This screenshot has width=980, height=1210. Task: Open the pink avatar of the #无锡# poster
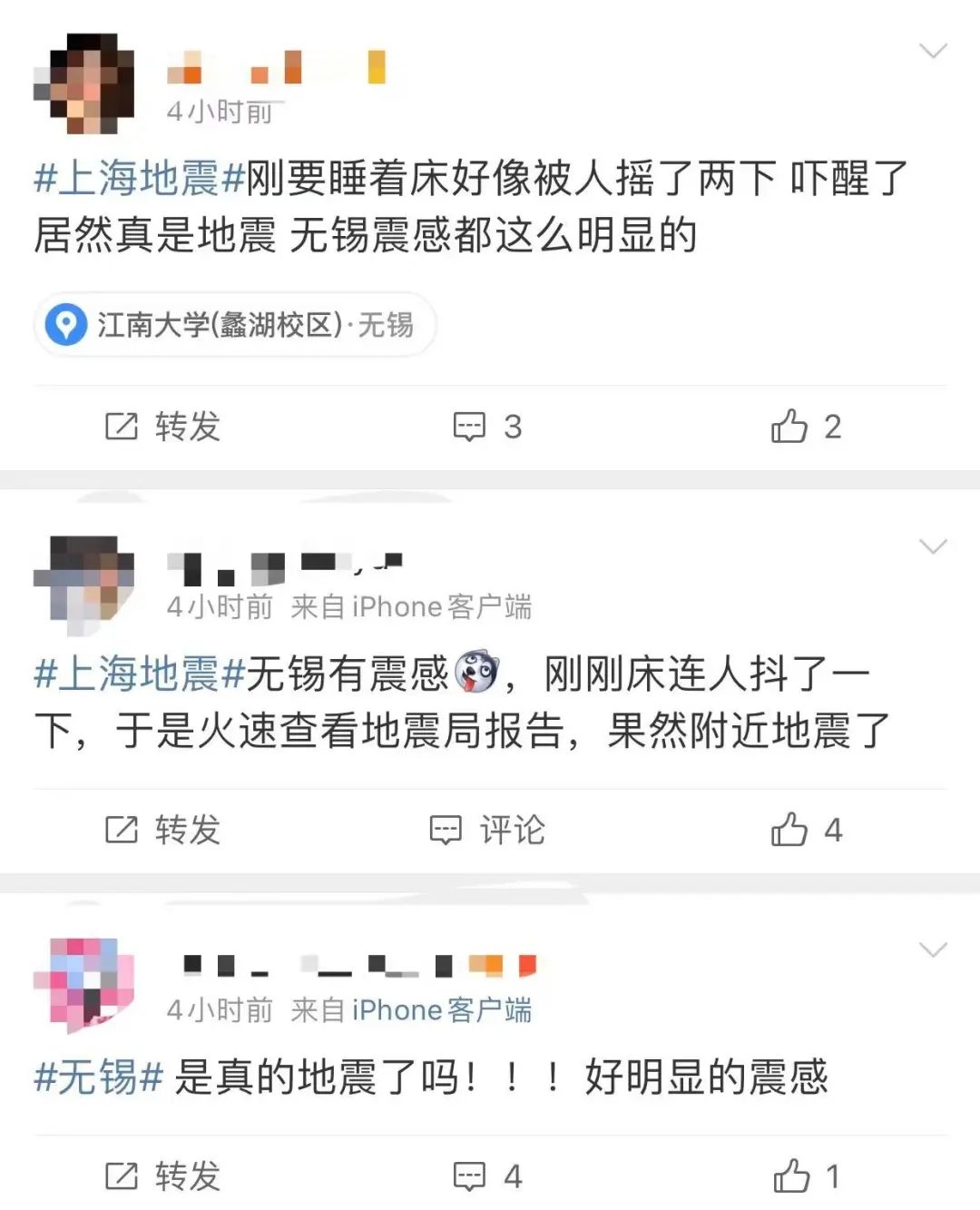click(x=83, y=986)
